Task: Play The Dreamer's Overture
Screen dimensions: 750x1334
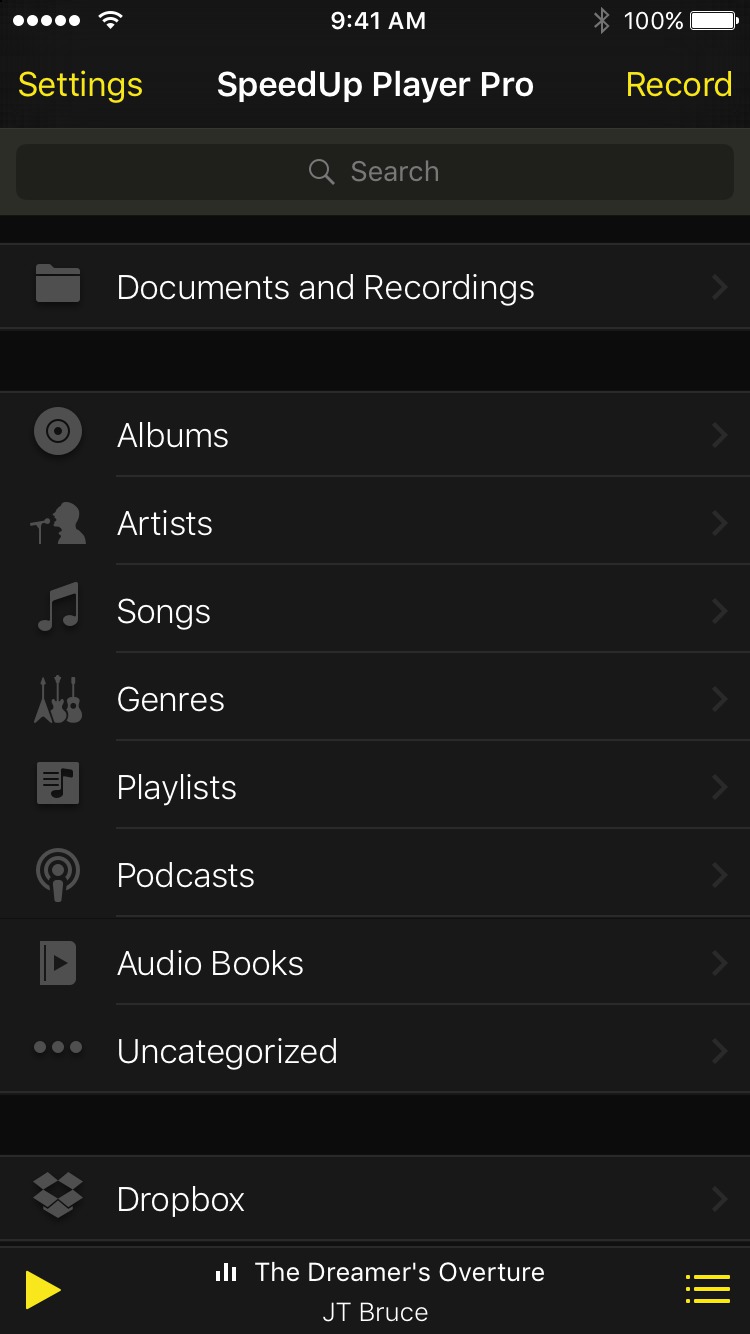Action: 43,1290
